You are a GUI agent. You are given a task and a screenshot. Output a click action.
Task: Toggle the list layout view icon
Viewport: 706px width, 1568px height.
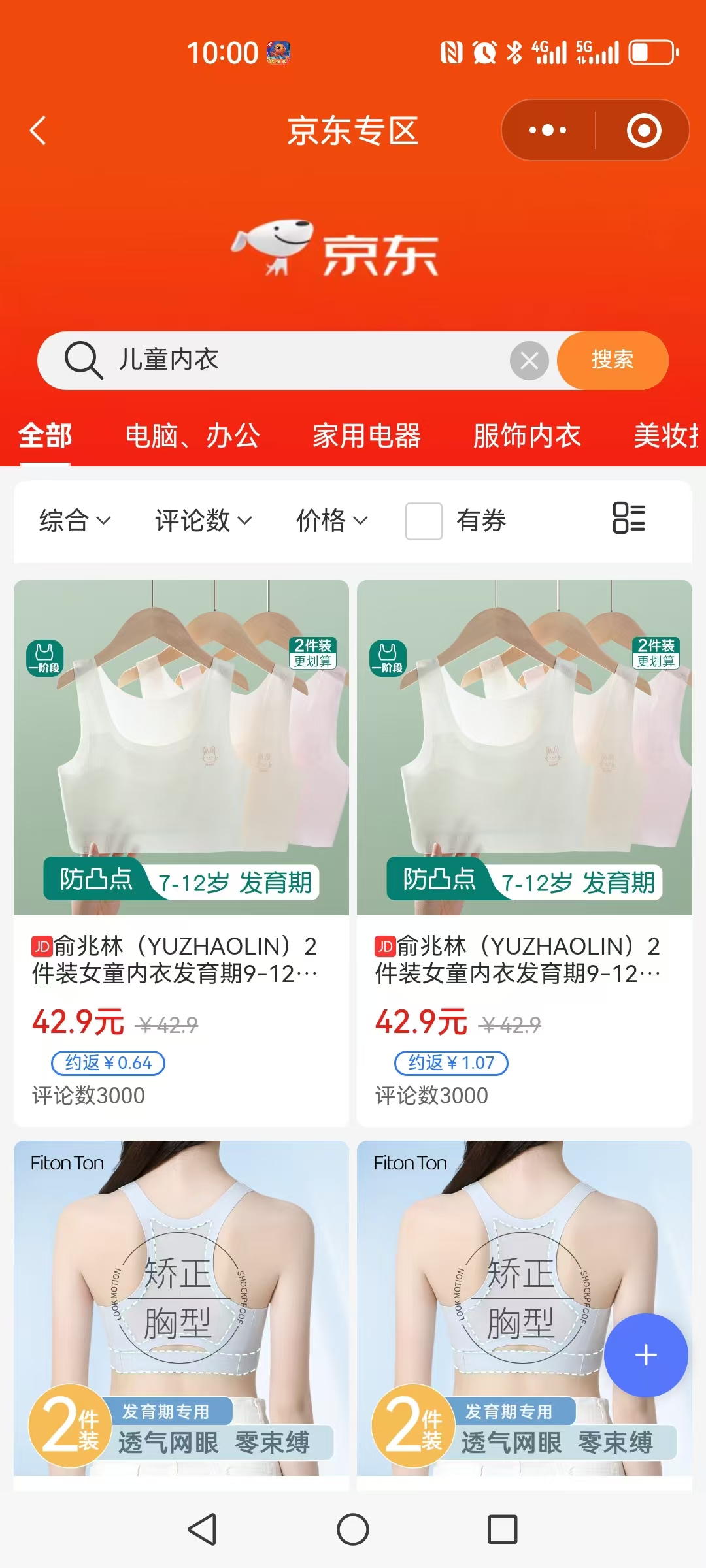629,518
